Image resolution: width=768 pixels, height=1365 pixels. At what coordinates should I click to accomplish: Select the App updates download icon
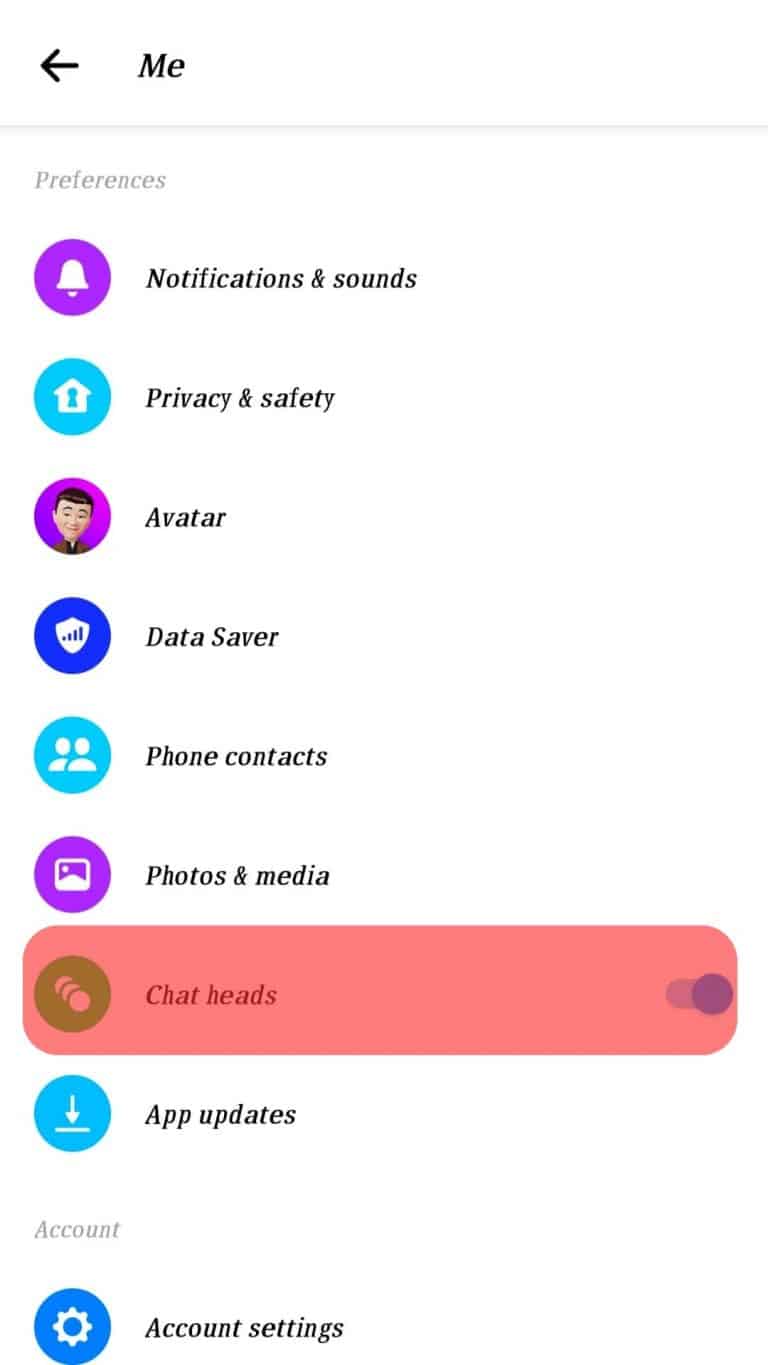(72, 1113)
